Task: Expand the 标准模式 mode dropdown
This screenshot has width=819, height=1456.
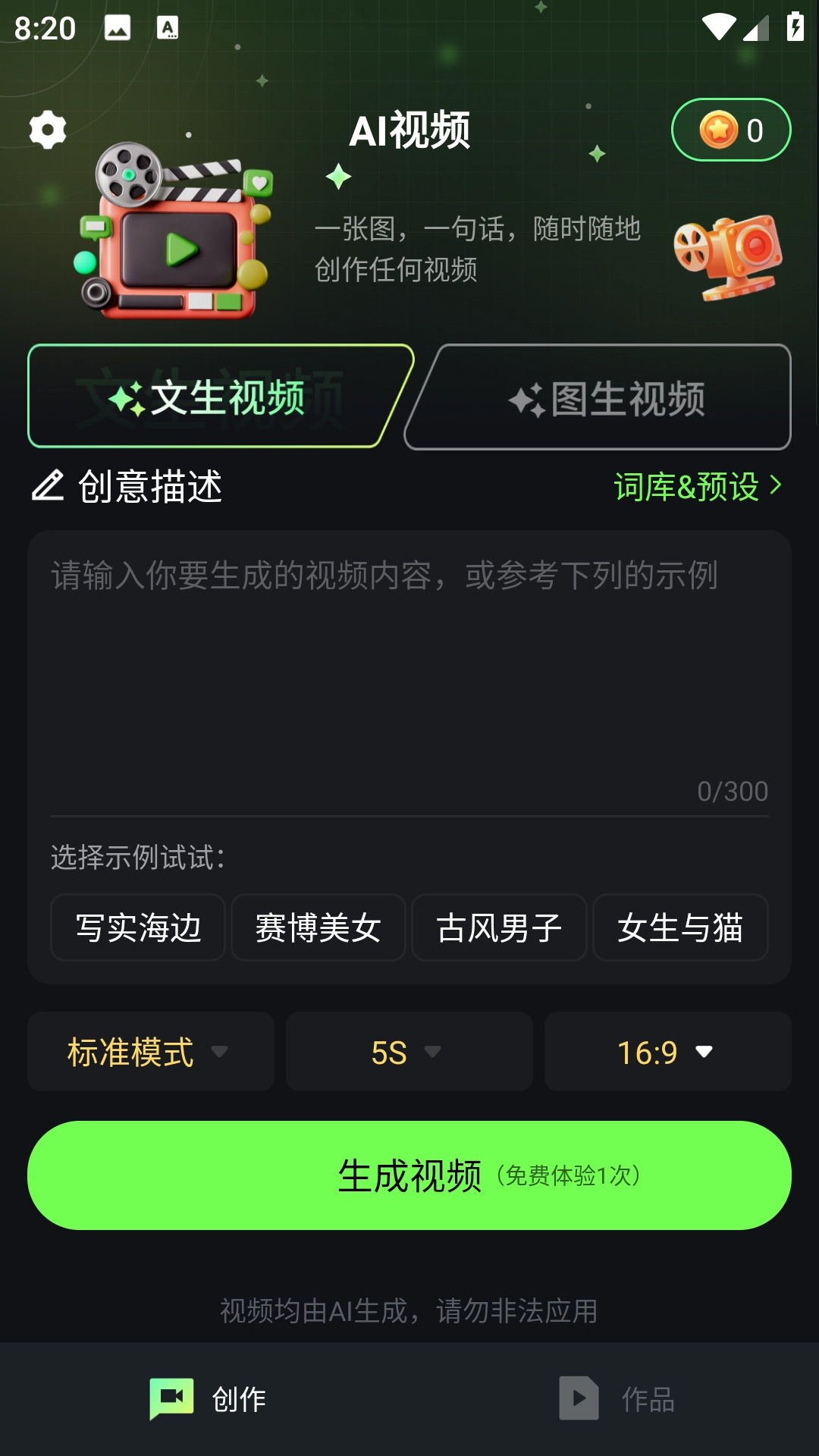Action: point(150,1052)
